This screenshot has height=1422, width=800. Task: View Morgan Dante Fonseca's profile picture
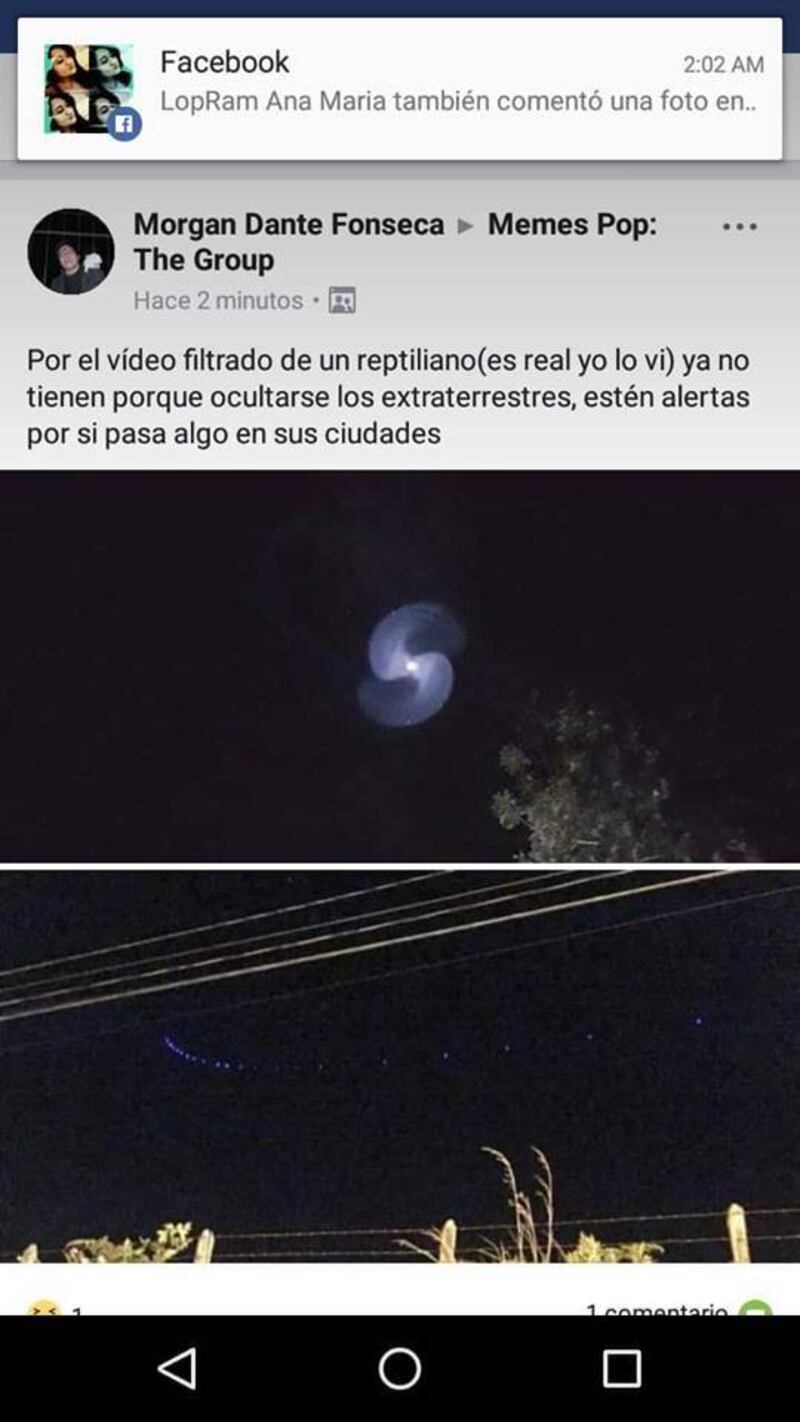click(x=70, y=251)
